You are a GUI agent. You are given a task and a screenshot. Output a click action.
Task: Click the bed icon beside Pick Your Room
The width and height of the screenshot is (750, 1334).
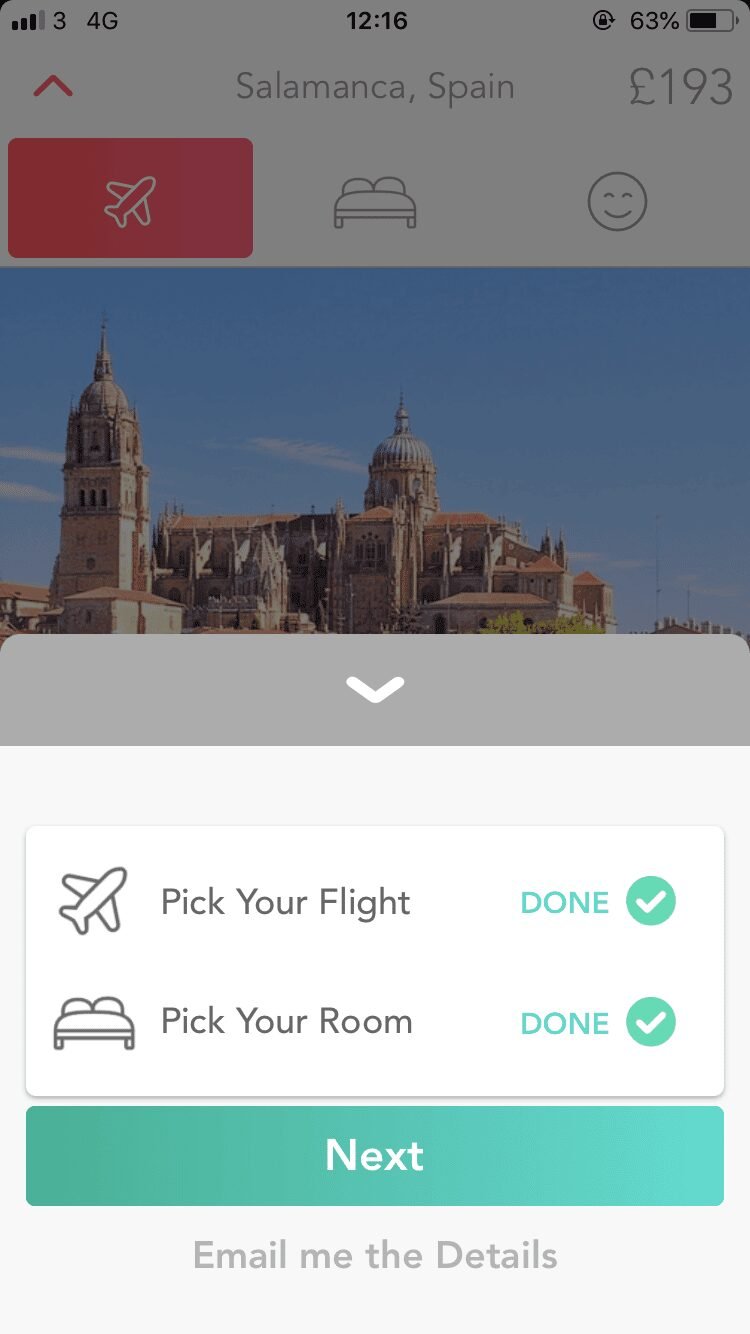pyautogui.click(x=93, y=1020)
